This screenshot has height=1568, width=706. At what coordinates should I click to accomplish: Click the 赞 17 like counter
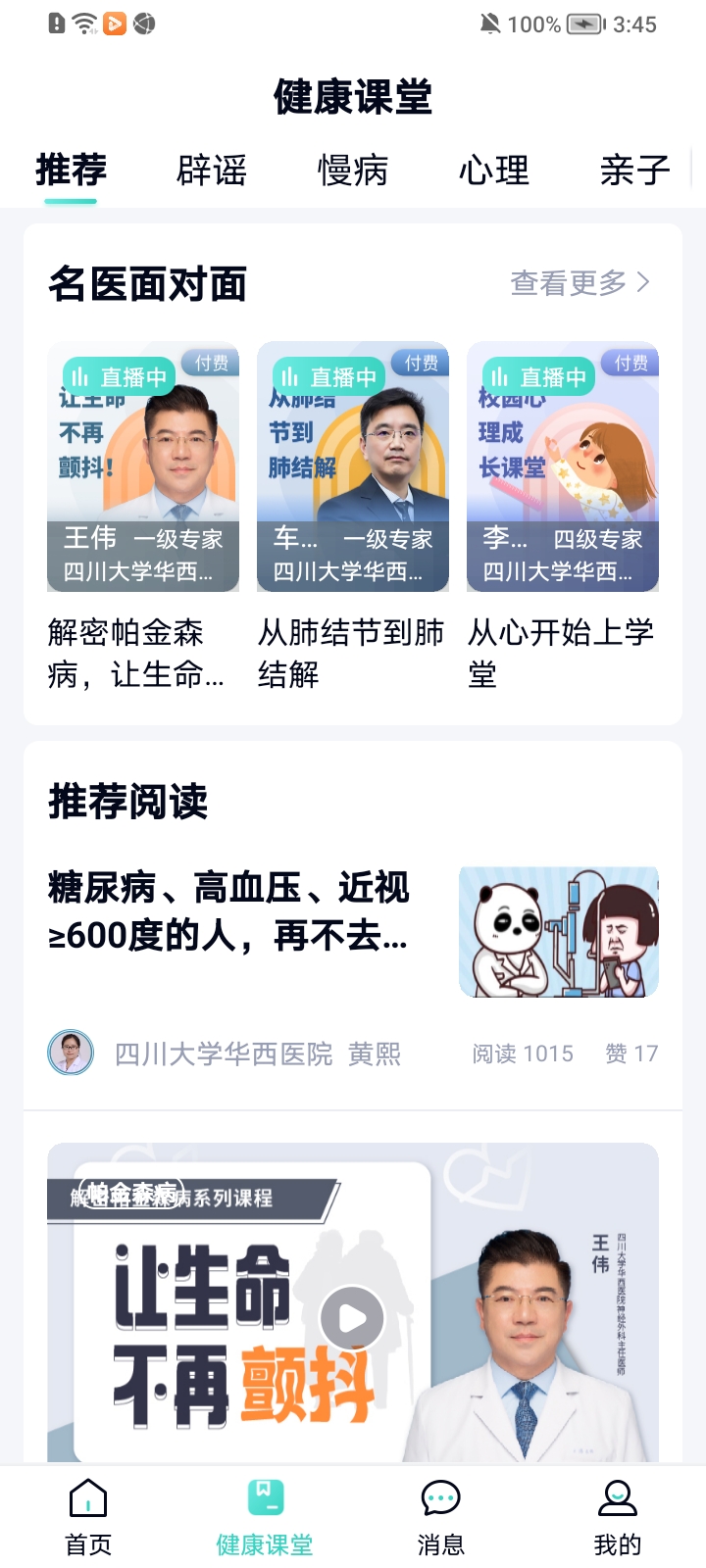(x=630, y=1053)
